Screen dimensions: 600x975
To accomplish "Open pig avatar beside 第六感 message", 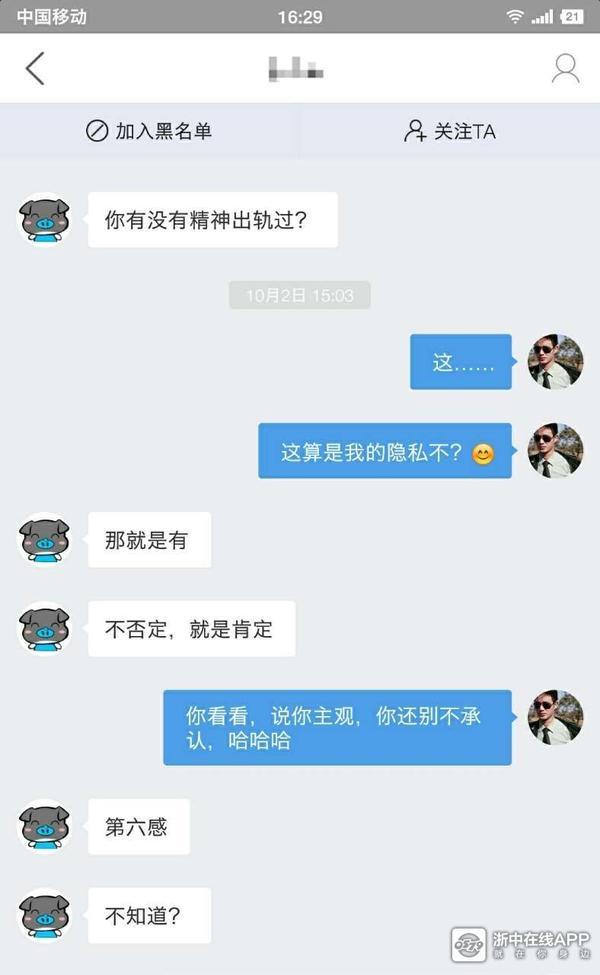I will pos(45,826).
